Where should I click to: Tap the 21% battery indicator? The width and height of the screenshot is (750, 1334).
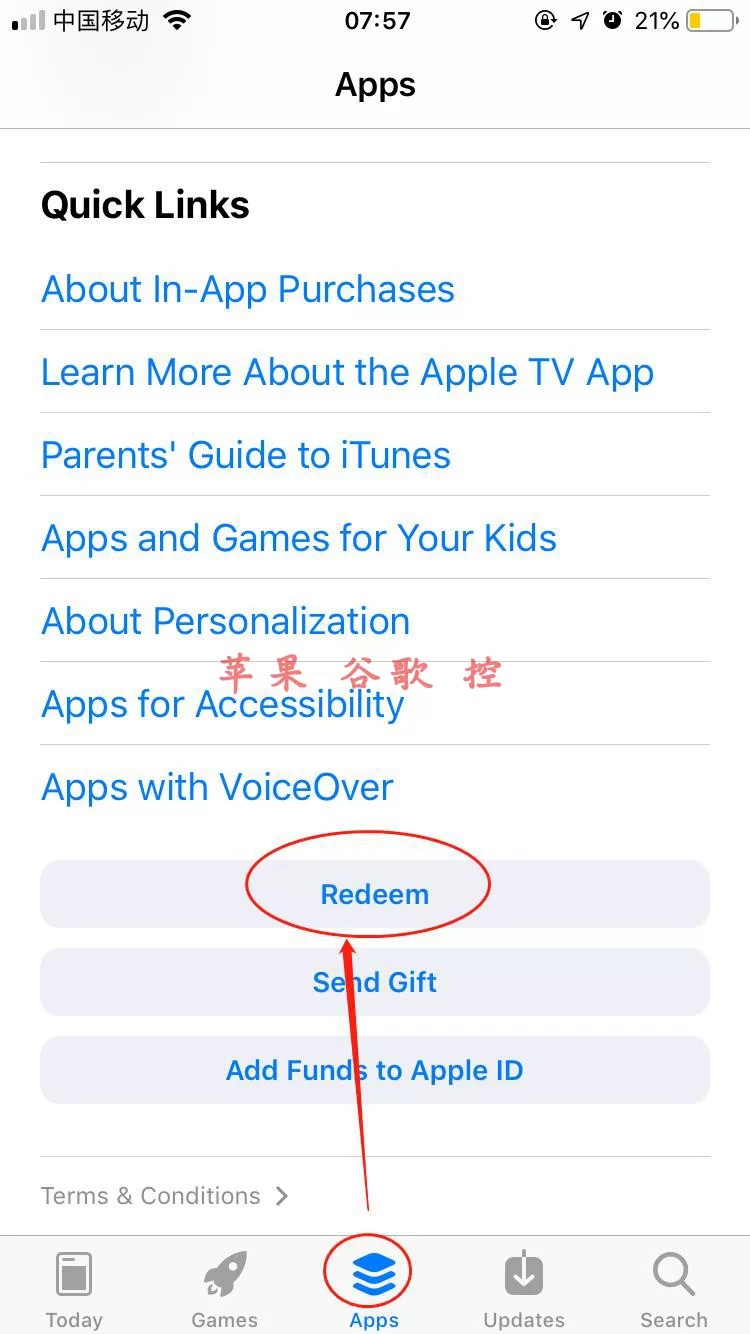coord(660,19)
